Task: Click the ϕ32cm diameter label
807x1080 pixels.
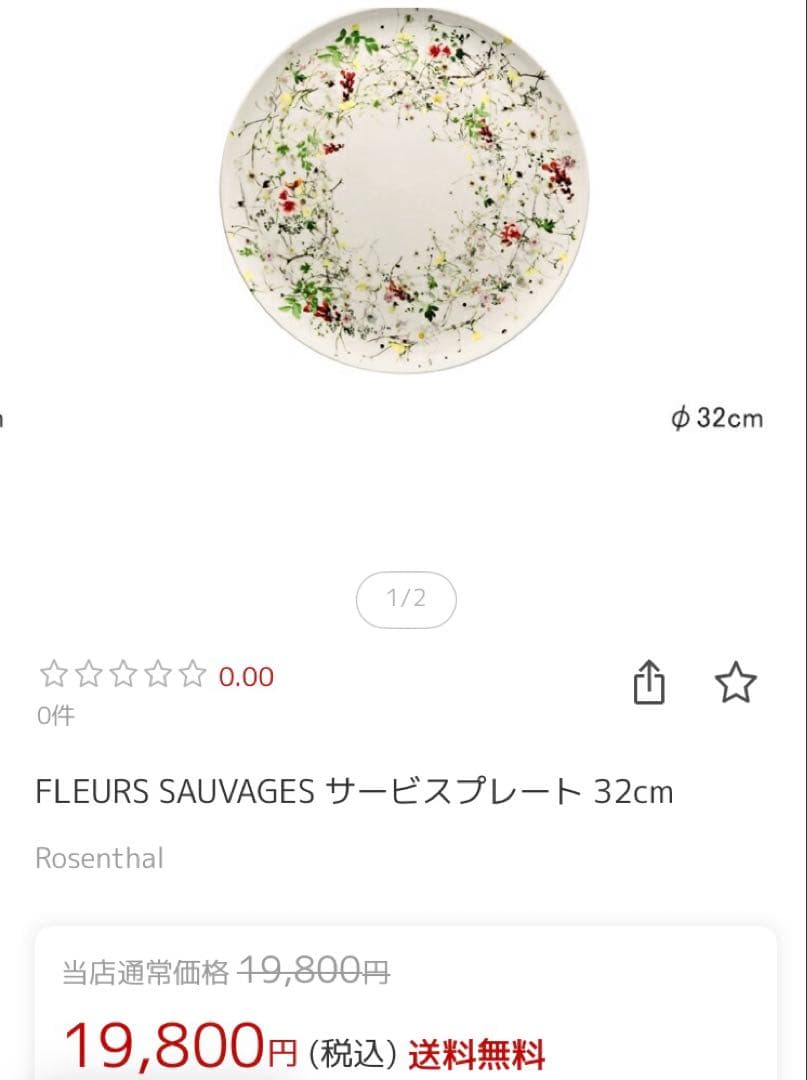Action: point(718,419)
